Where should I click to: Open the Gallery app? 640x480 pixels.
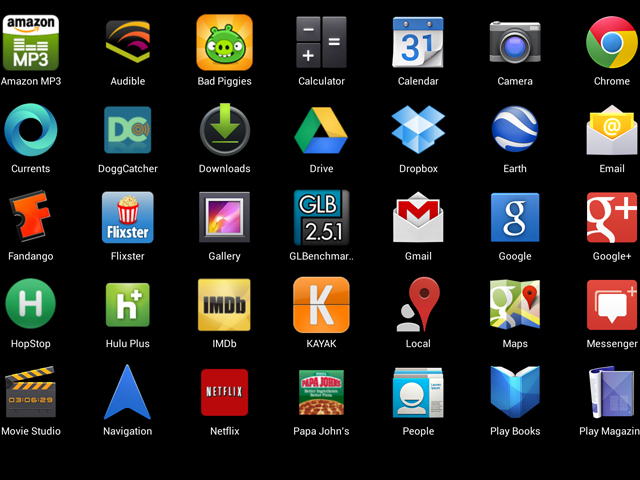pos(224,218)
